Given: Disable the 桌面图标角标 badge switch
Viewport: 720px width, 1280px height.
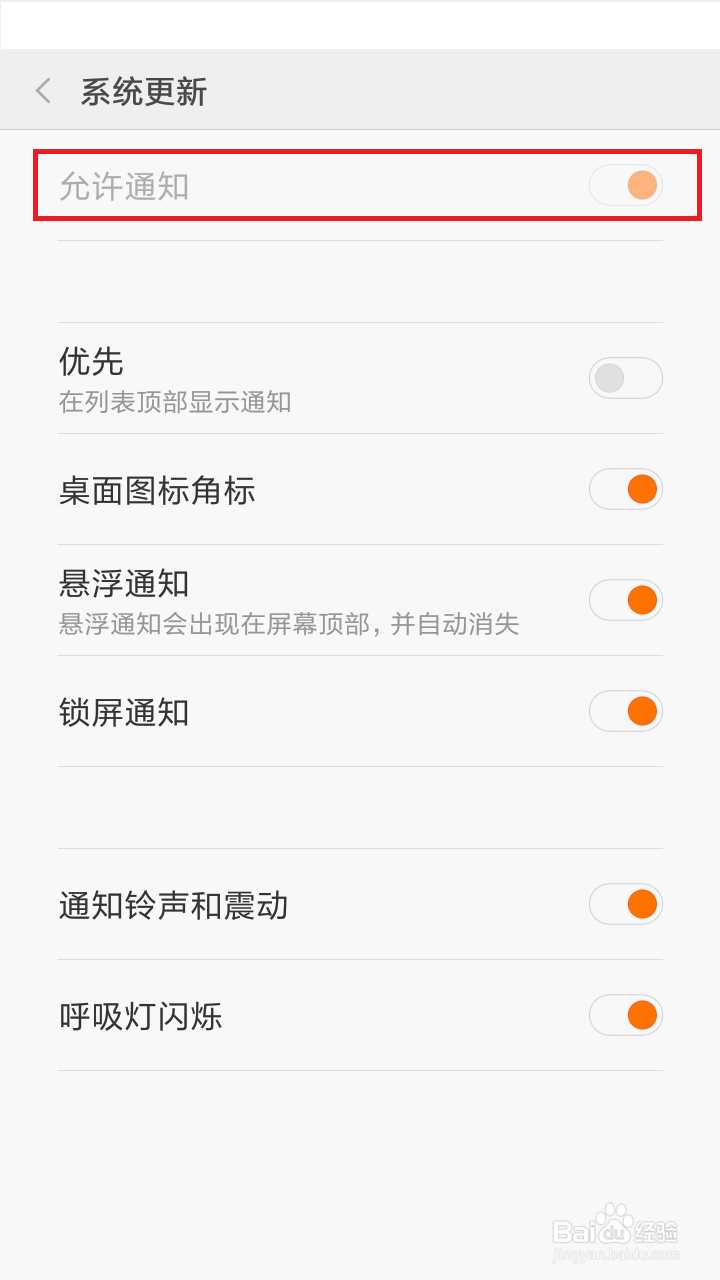Looking at the screenshot, I should [626, 489].
